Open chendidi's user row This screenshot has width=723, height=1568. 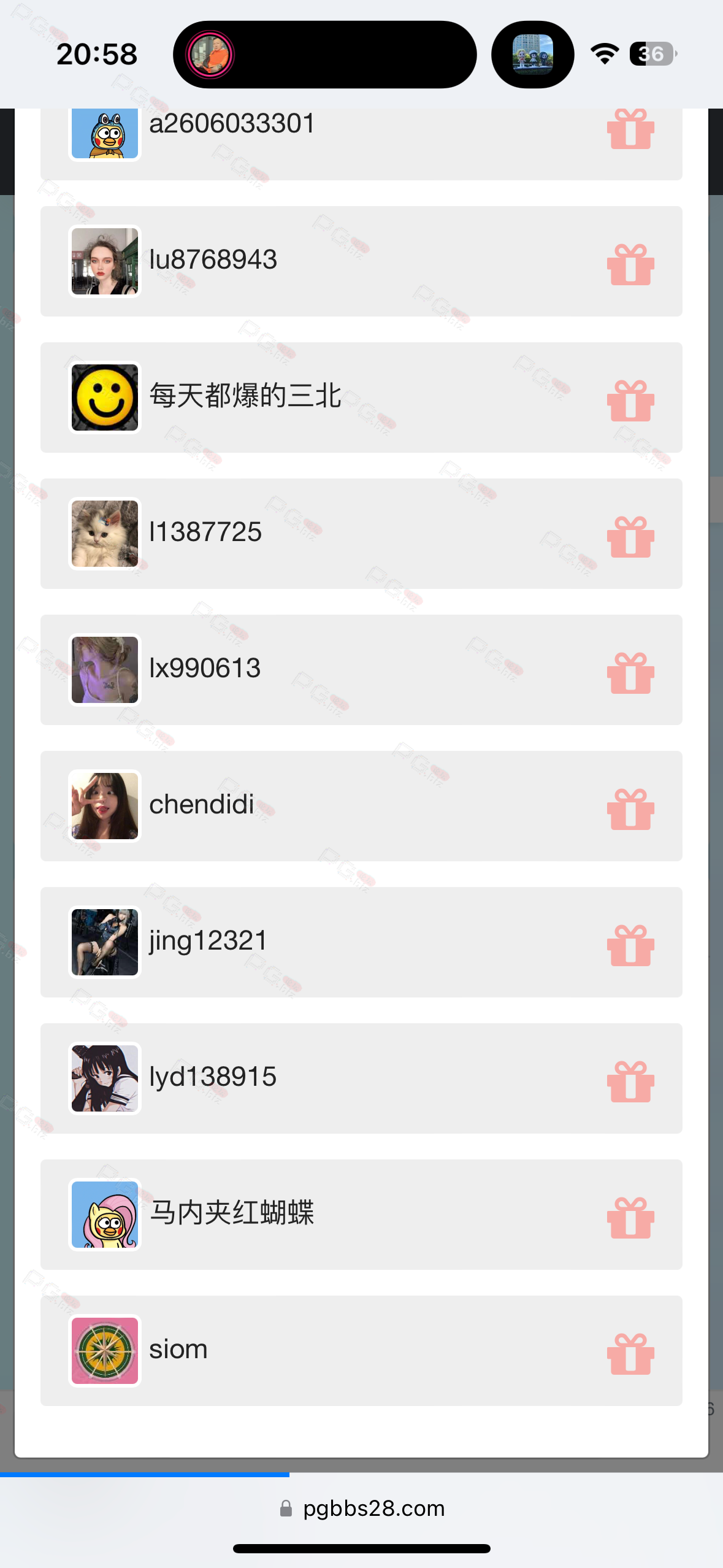point(361,805)
